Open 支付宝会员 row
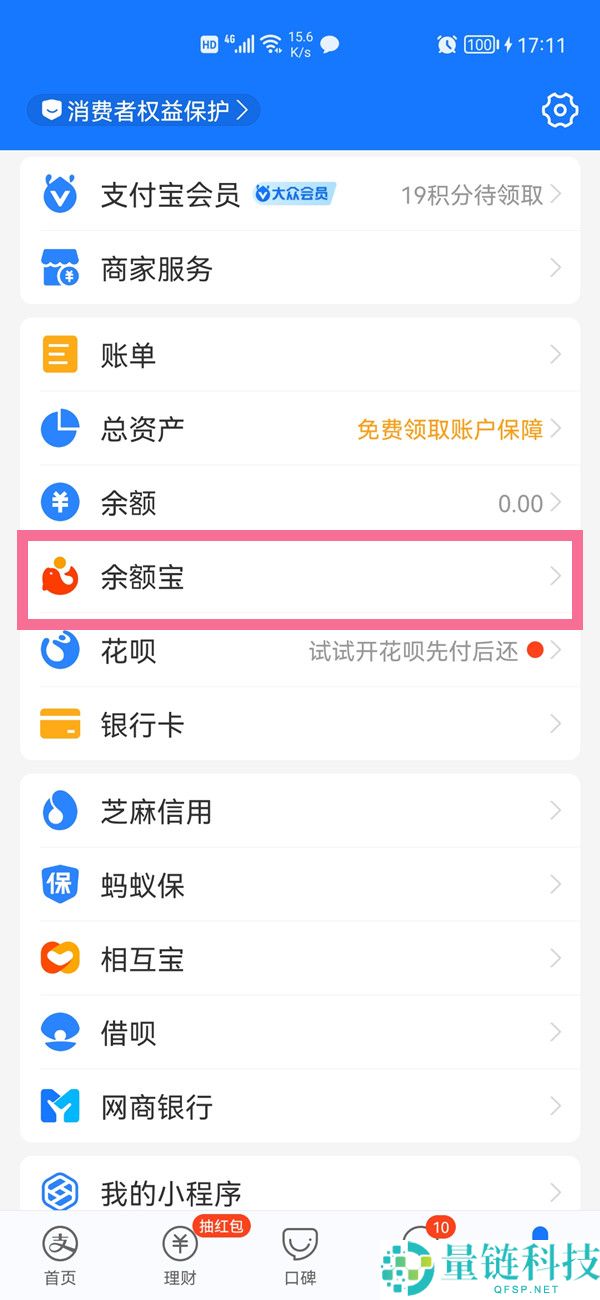600x1300 pixels. click(300, 194)
